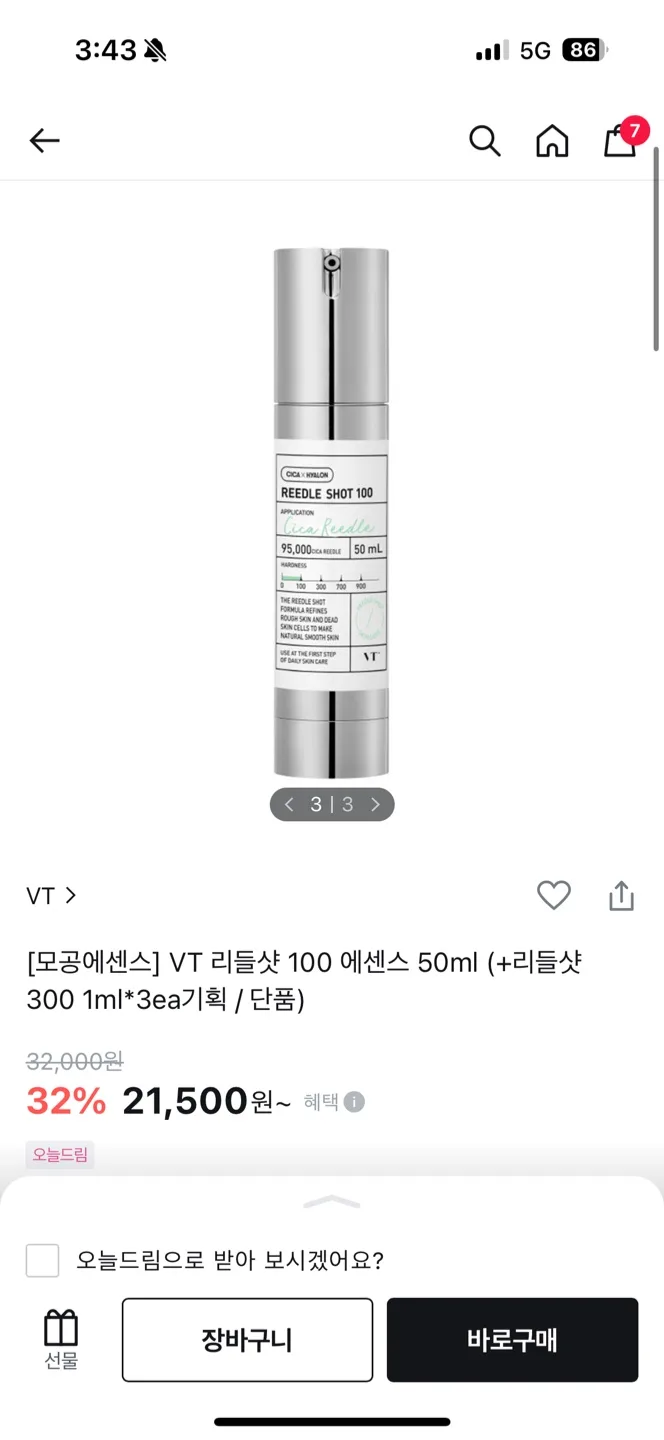Check the 오늘드림 delivery checkbox
Viewport: 664px width, 1440px height.
[x=42, y=1260]
